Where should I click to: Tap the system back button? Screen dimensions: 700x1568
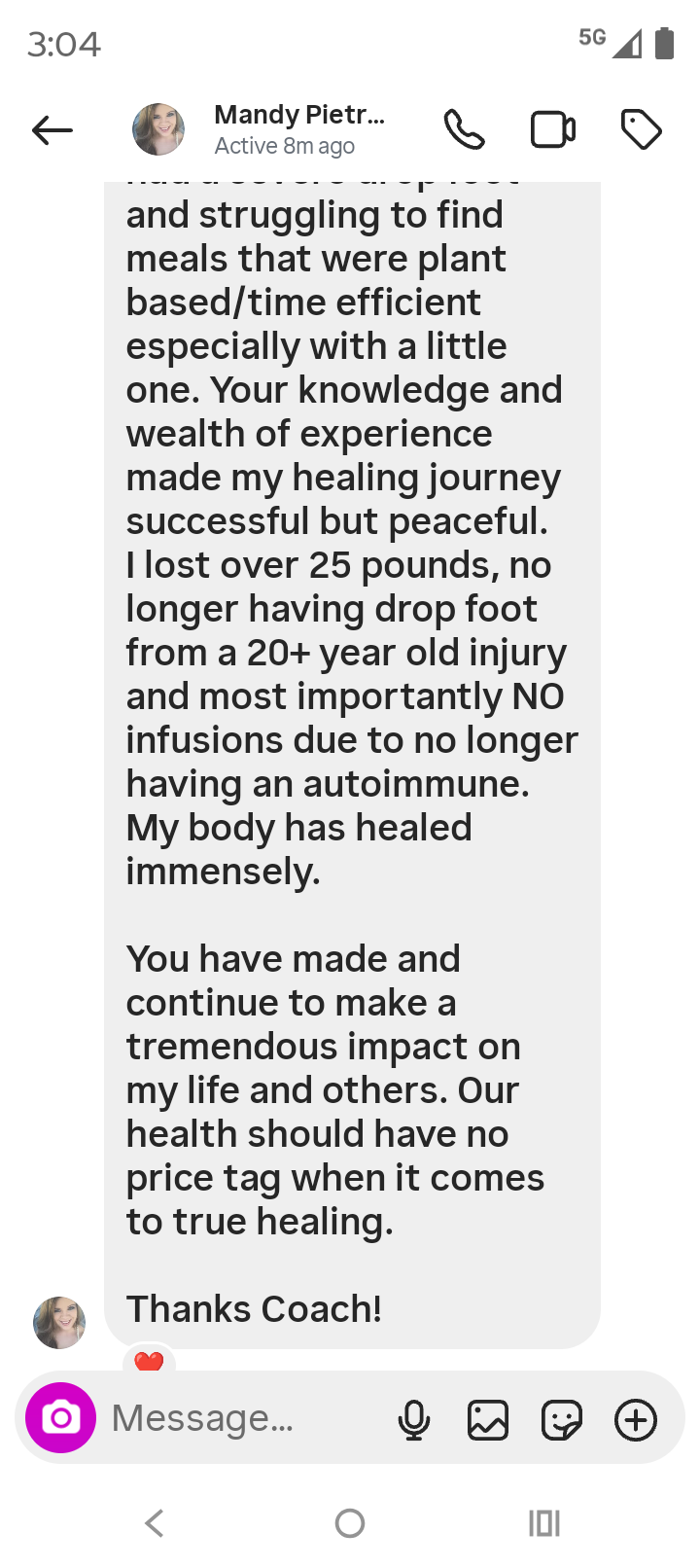[155, 1523]
